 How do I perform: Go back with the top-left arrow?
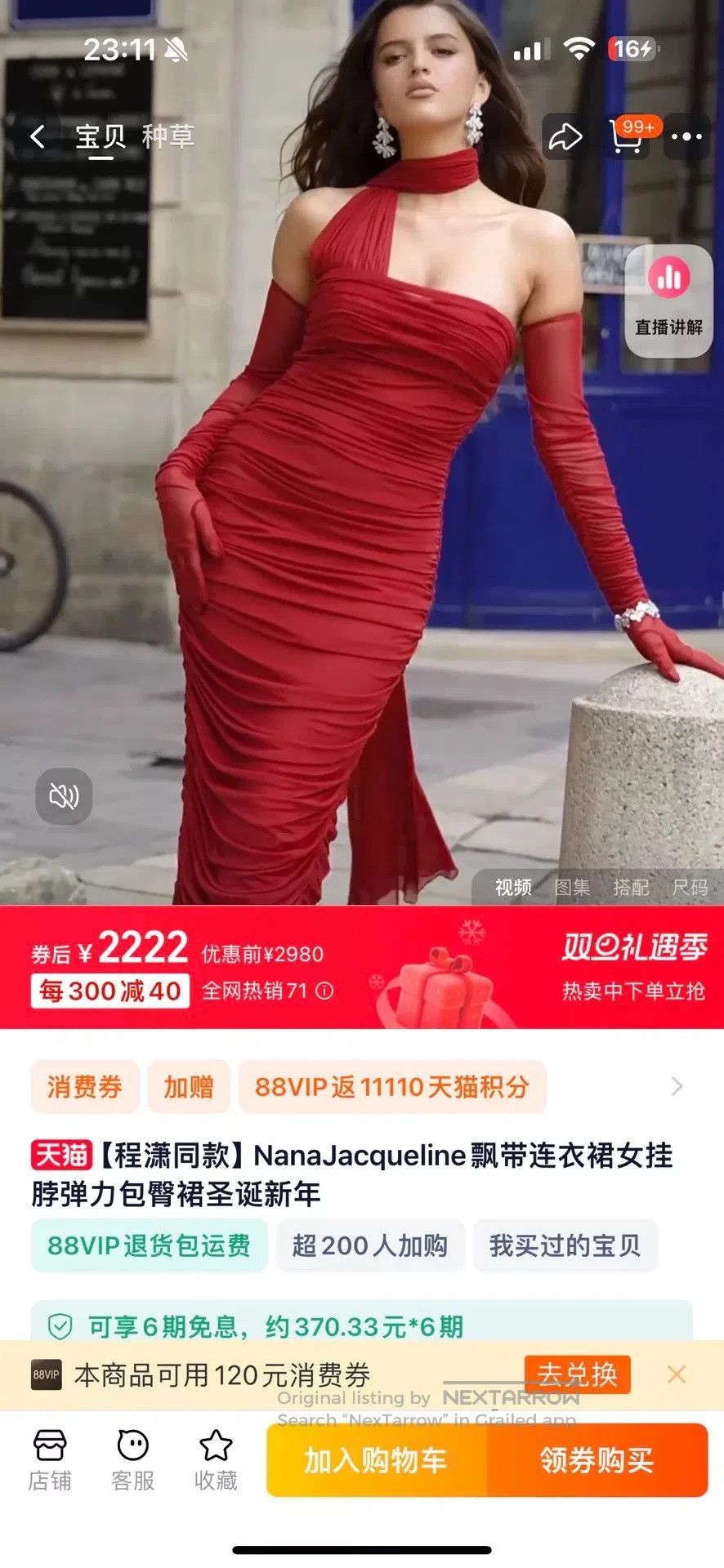tap(37, 136)
